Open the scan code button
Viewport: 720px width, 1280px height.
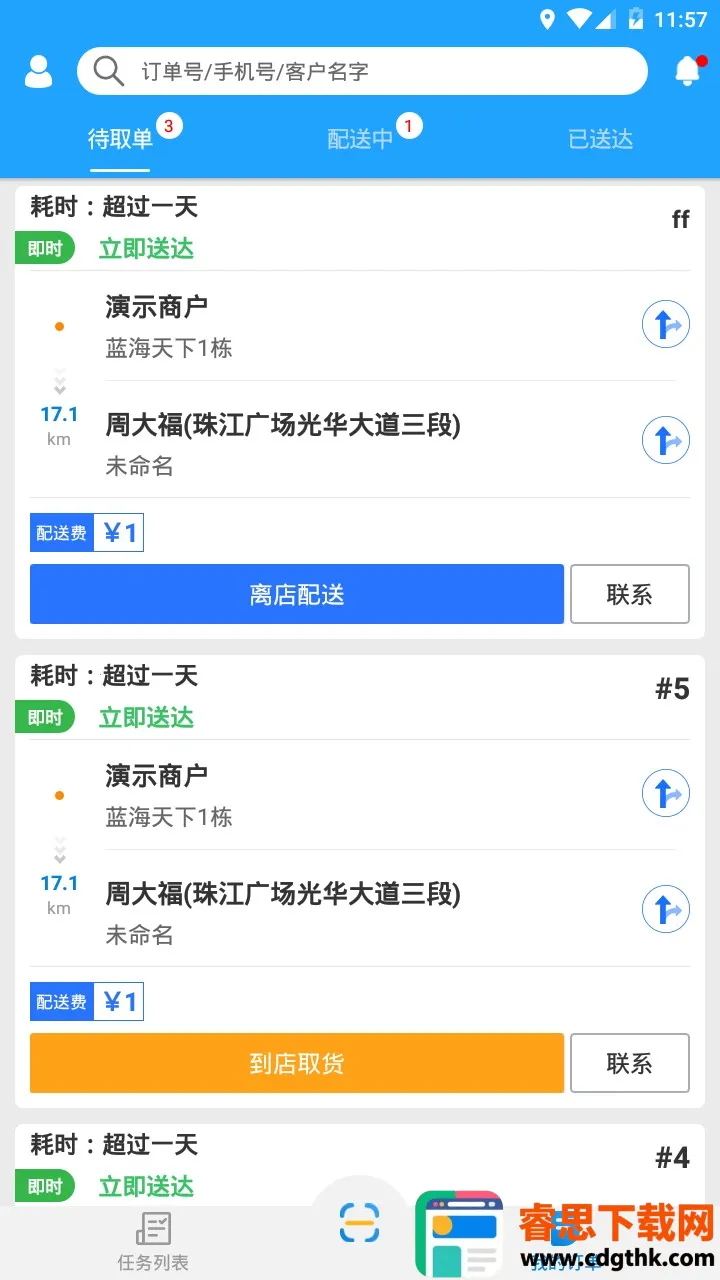[359, 1222]
